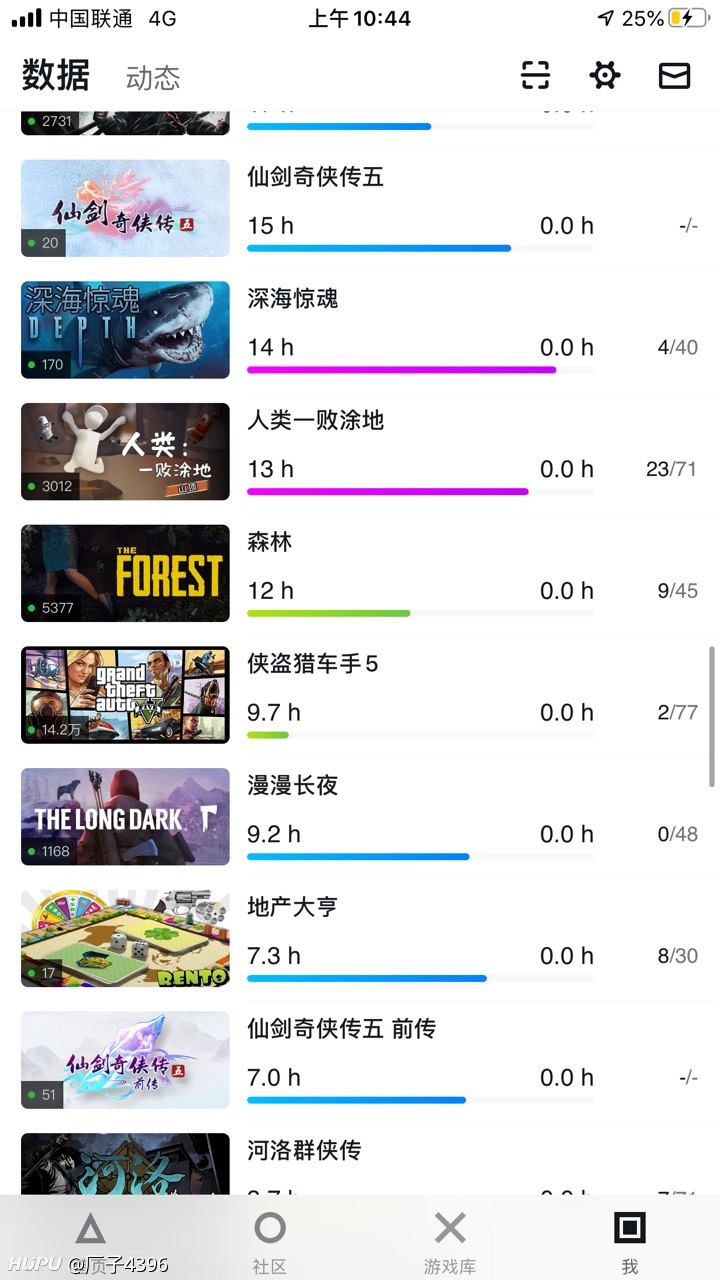The image size is (720, 1280).
Task: Switch to 我 tab
Action: 630,1240
